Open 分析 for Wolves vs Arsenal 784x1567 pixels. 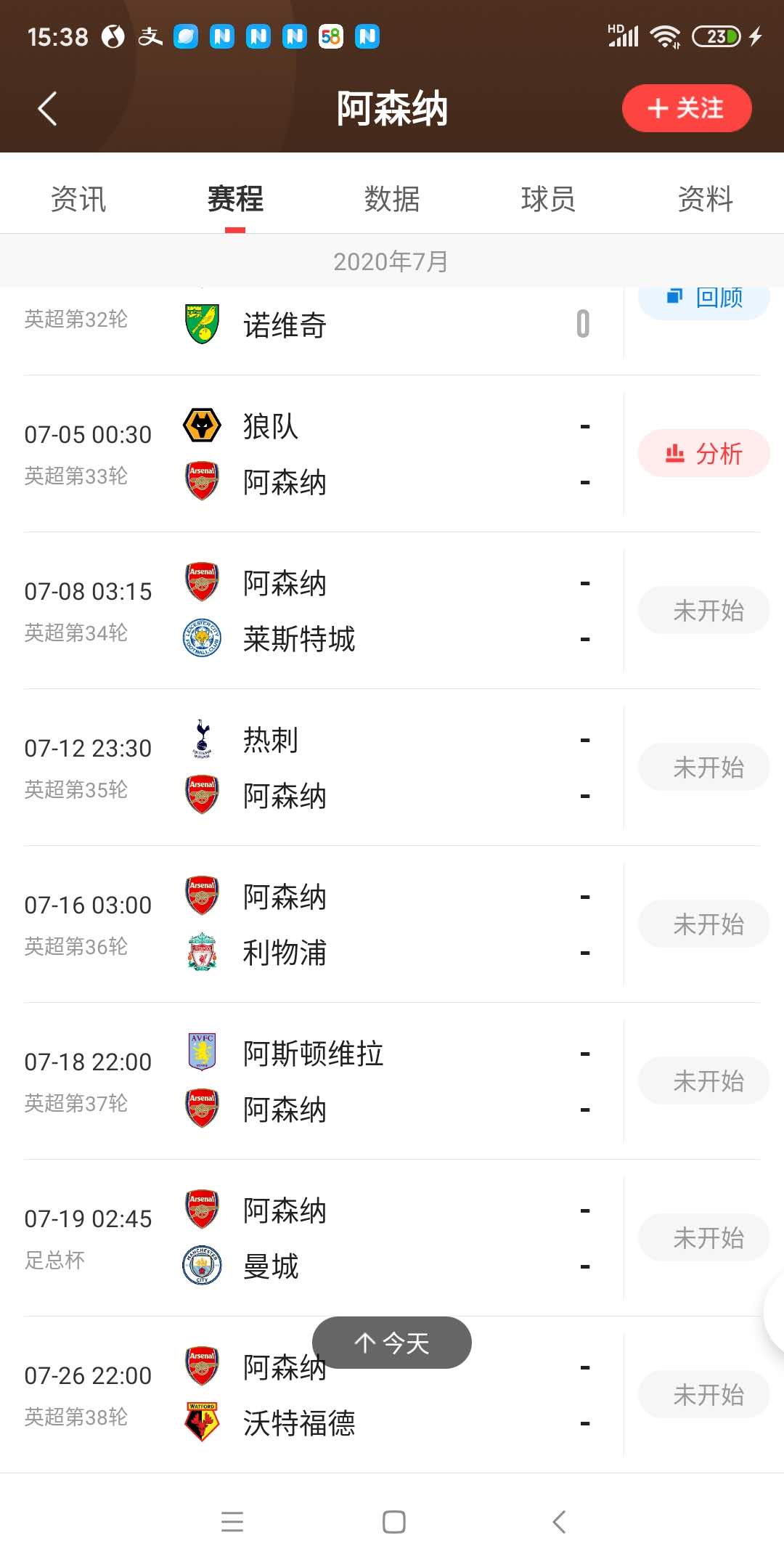(x=703, y=453)
